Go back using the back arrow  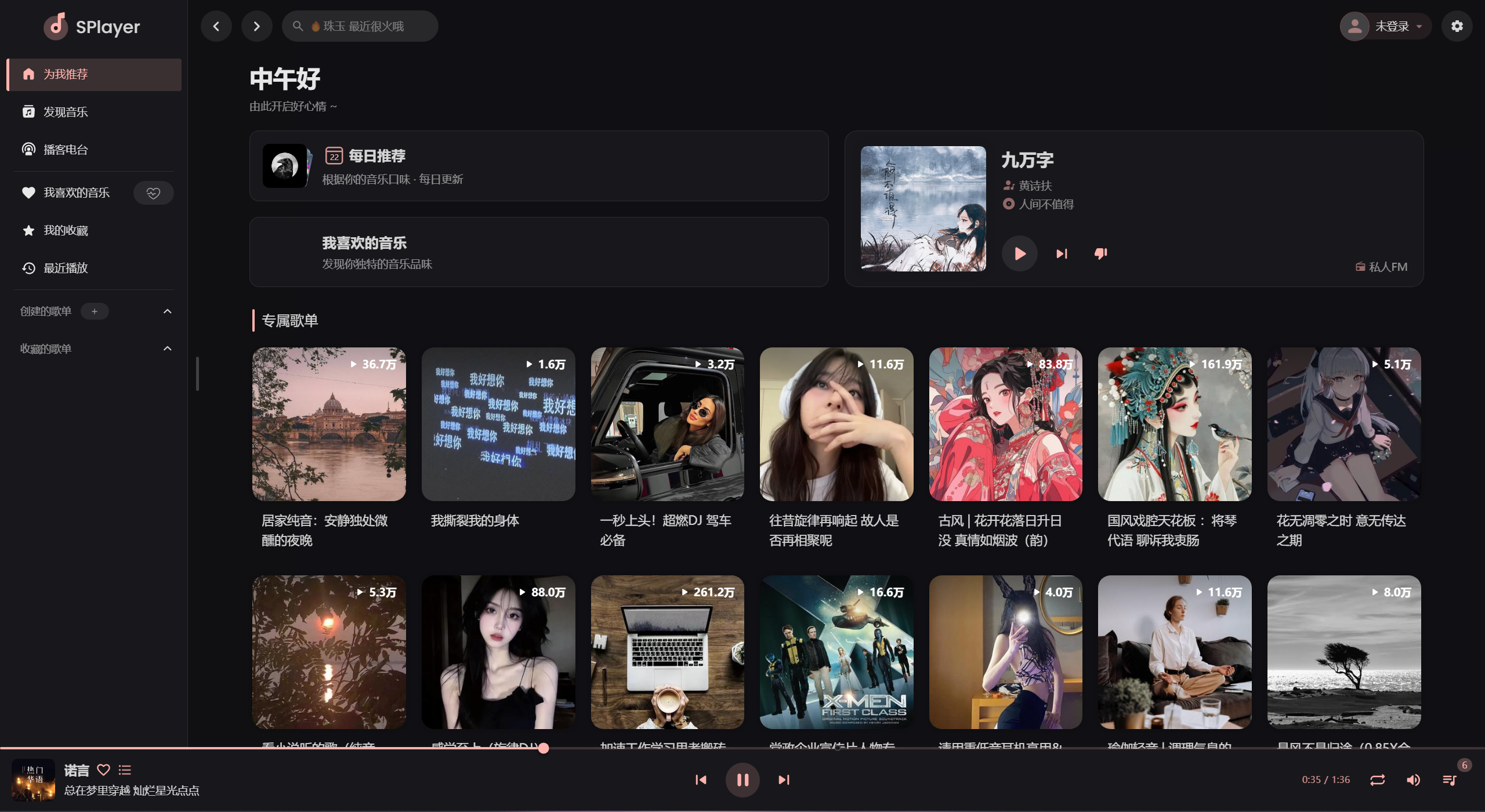click(216, 26)
